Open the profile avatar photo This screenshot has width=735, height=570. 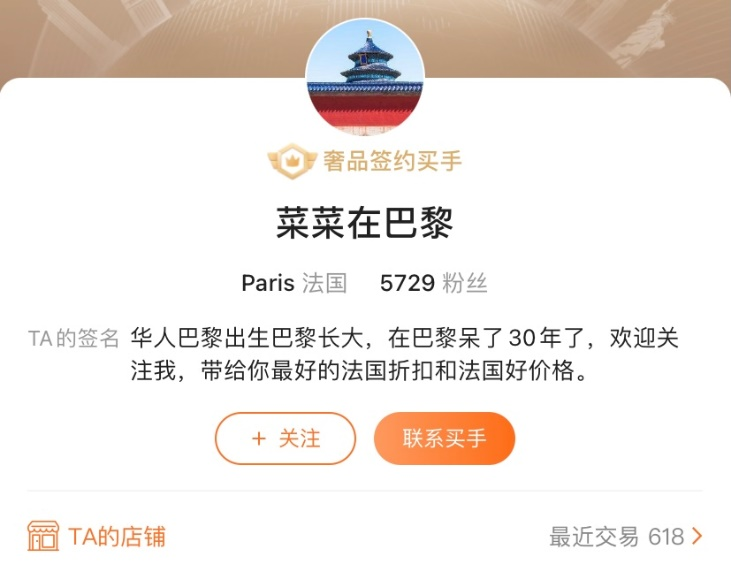point(365,77)
